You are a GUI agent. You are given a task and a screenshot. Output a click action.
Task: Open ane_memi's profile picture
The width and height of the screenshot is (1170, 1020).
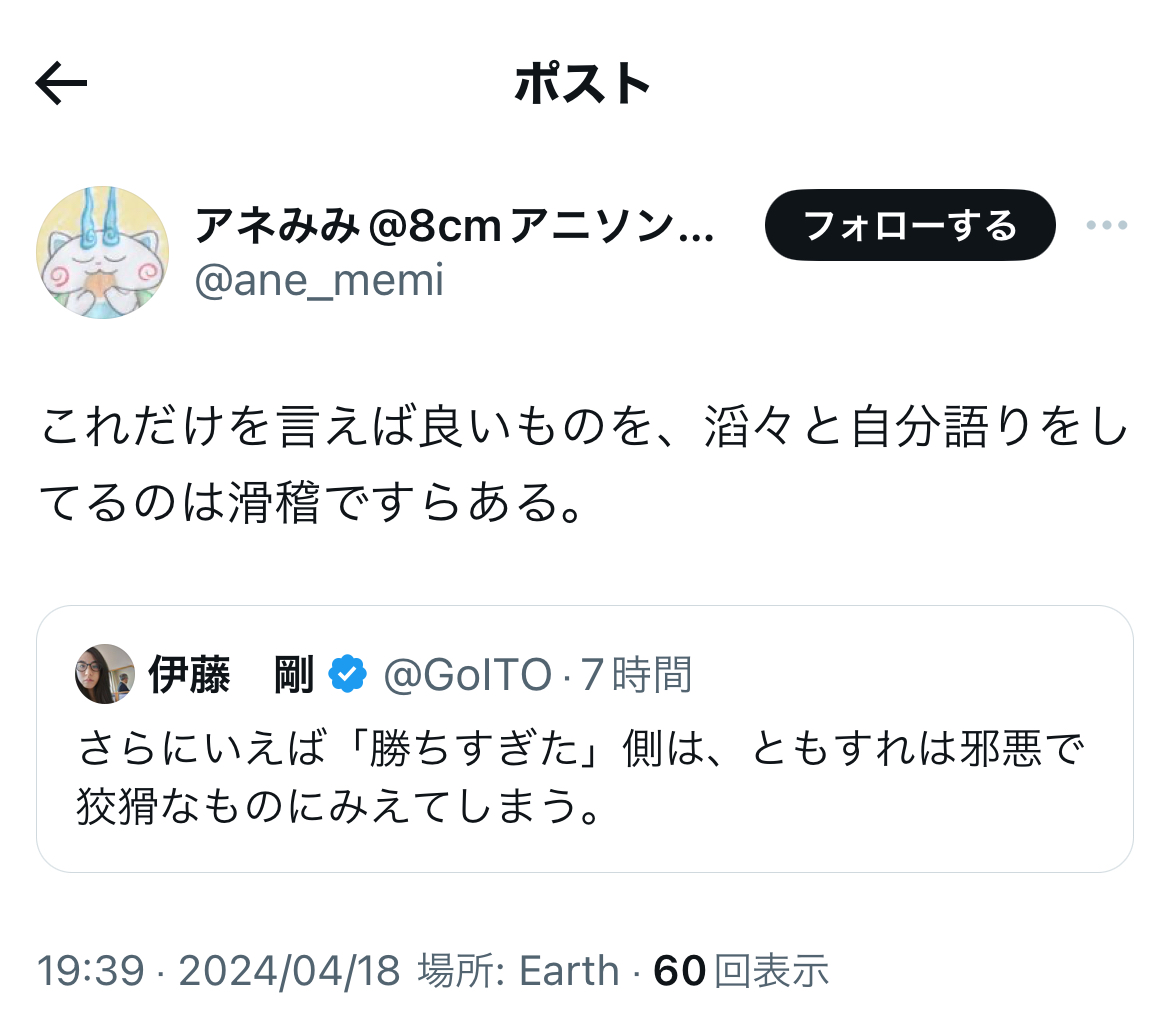point(102,253)
